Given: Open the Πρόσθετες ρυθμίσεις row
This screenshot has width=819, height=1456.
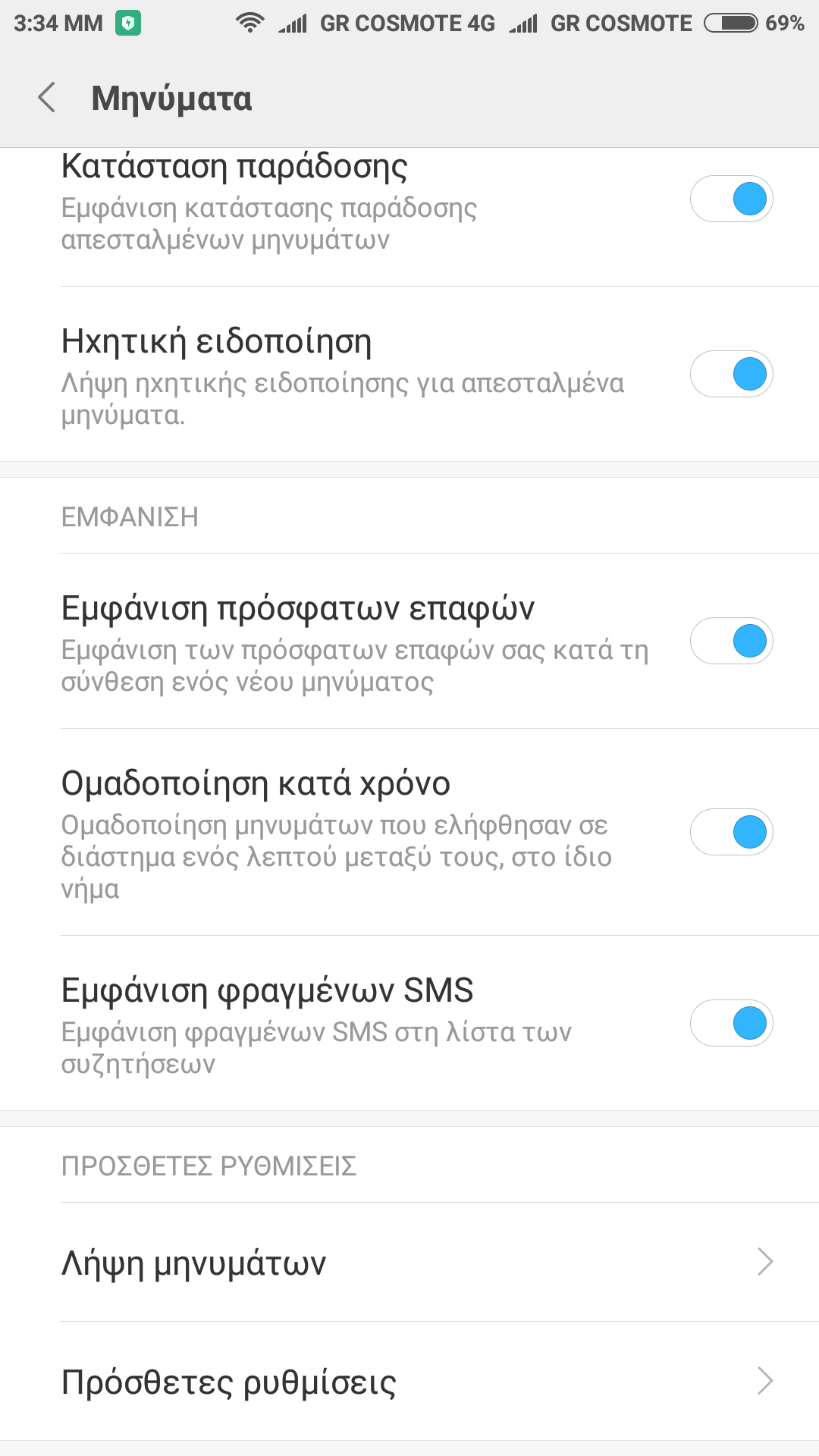Looking at the screenshot, I should coord(409,1382).
